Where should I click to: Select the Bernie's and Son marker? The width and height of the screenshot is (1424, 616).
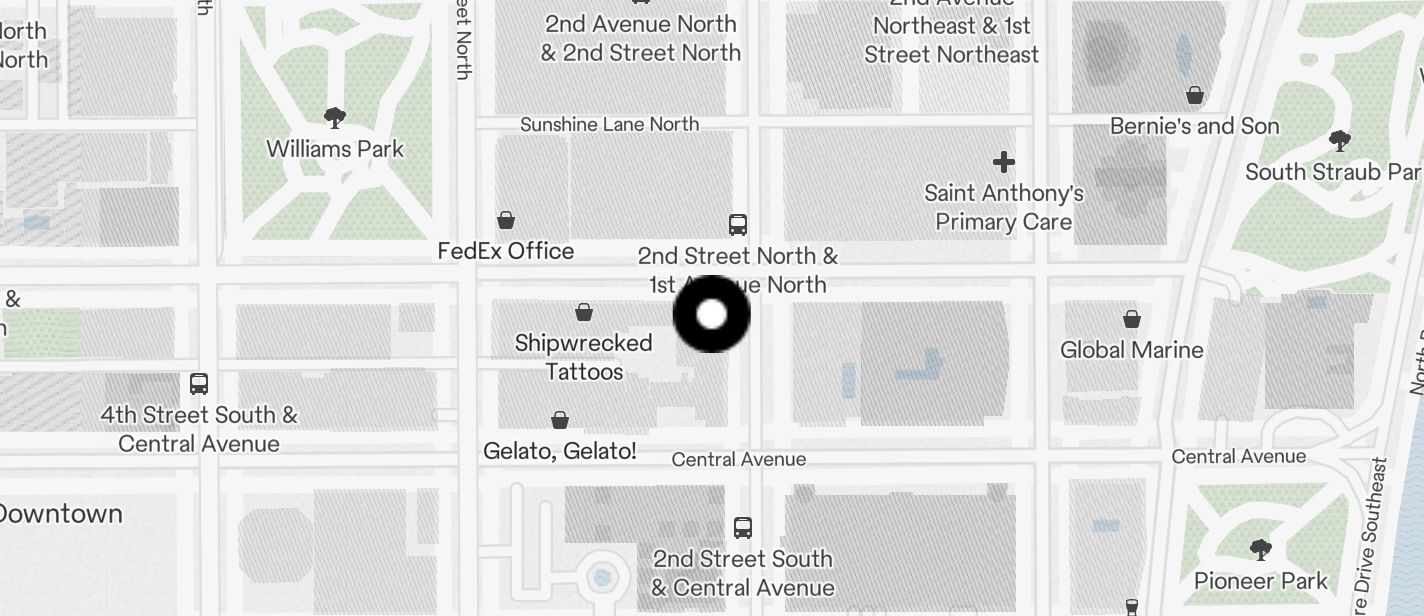1194,96
